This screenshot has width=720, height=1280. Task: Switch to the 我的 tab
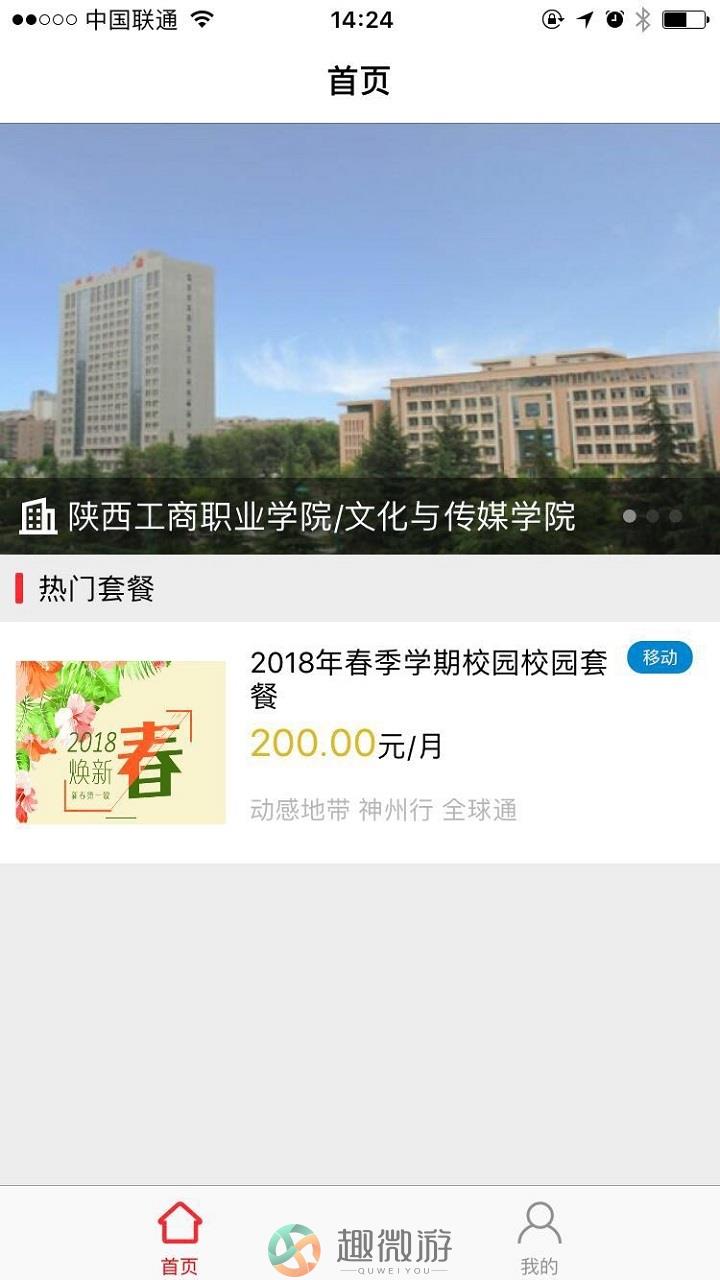tap(539, 1238)
